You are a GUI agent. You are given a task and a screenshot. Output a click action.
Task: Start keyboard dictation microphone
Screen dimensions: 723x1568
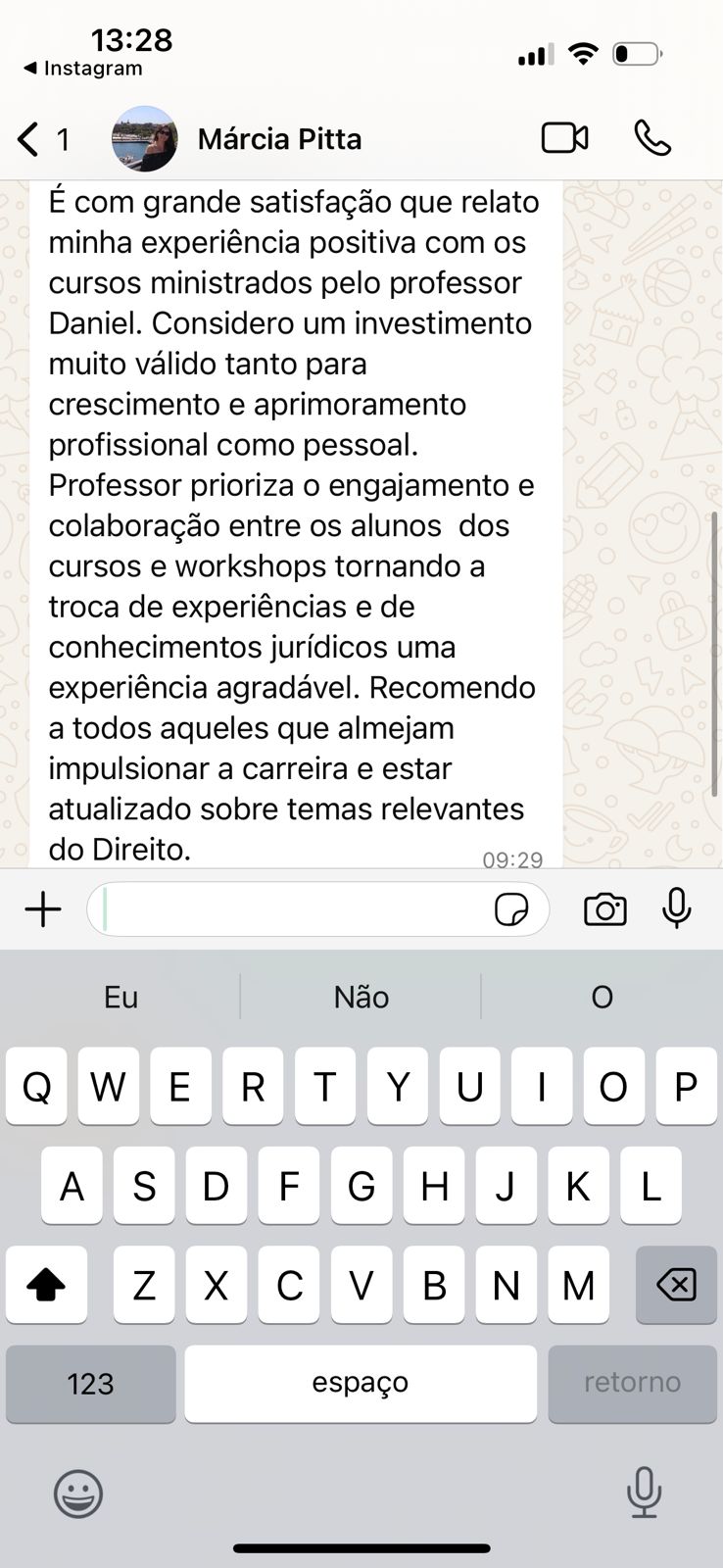(x=644, y=1492)
